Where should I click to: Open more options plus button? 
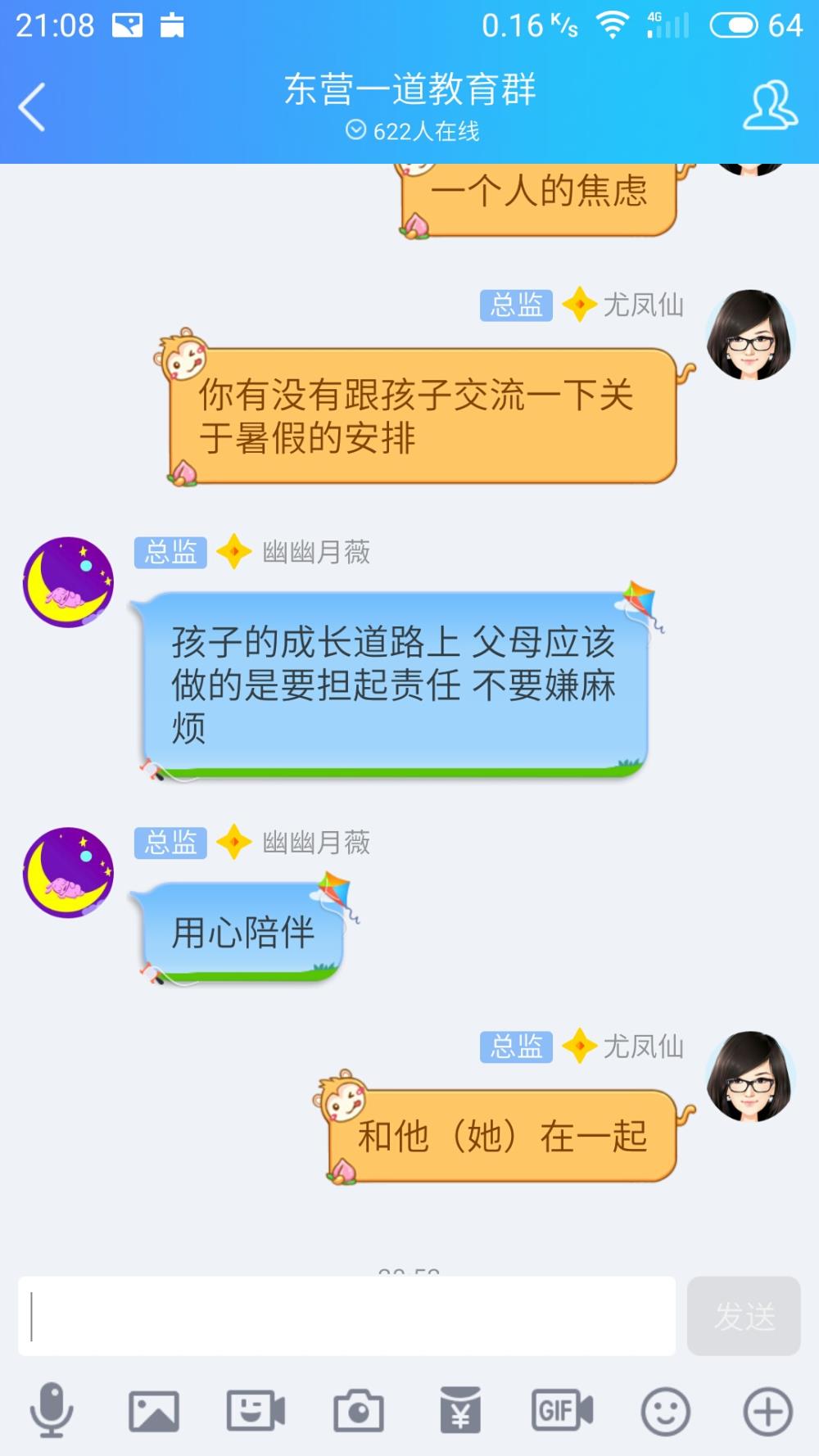click(x=767, y=1411)
